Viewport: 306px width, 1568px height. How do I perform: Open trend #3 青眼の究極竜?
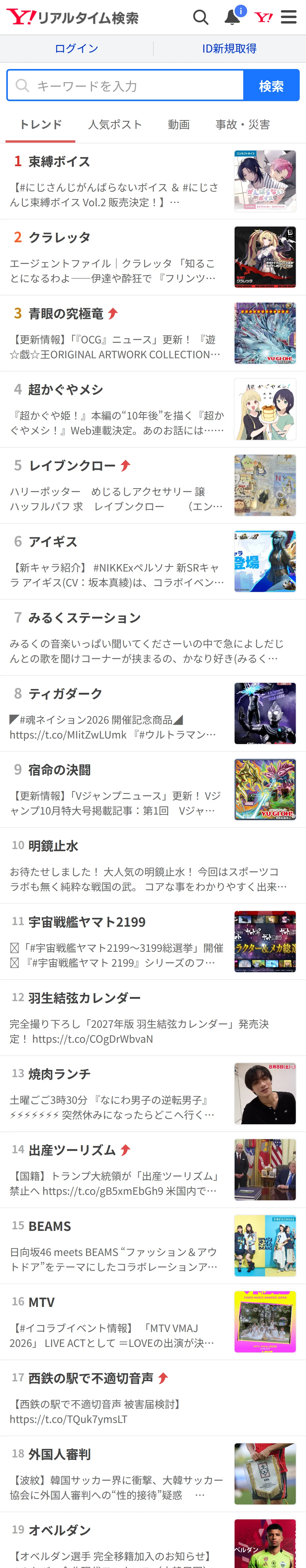153,333
